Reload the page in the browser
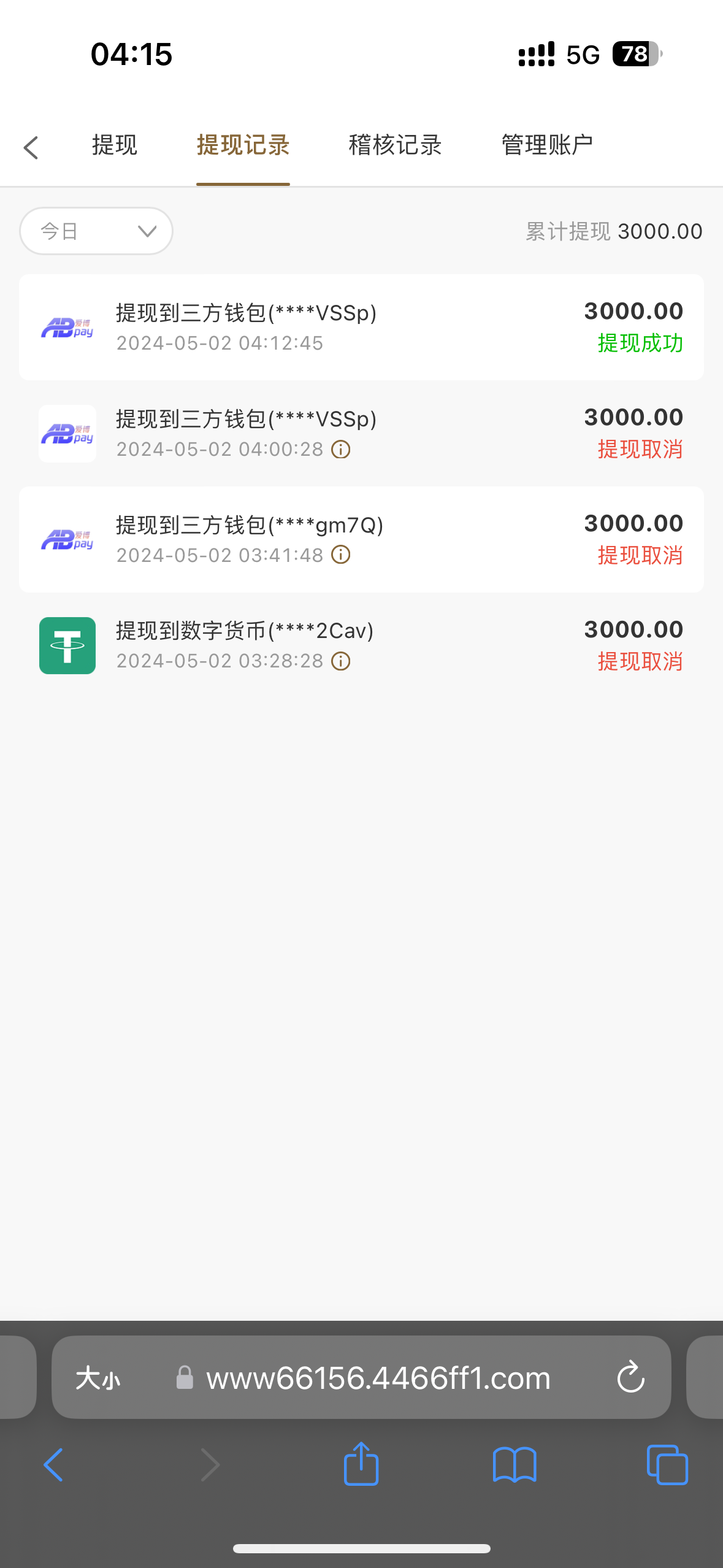723x1568 pixels. (x=630, y=1378)
